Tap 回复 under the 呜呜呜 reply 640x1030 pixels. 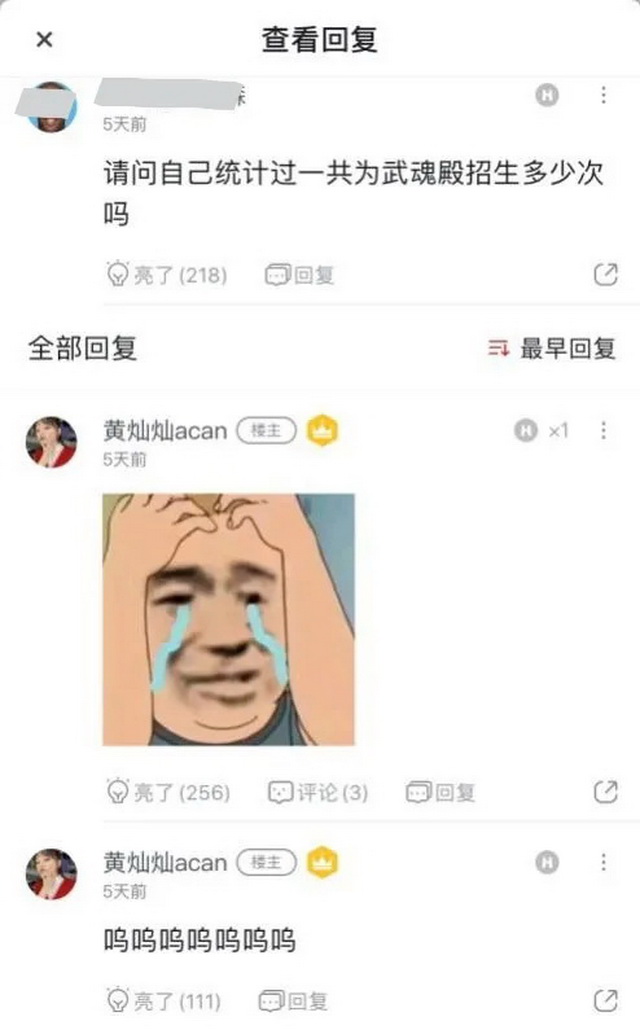click(x=294, y=1000)
